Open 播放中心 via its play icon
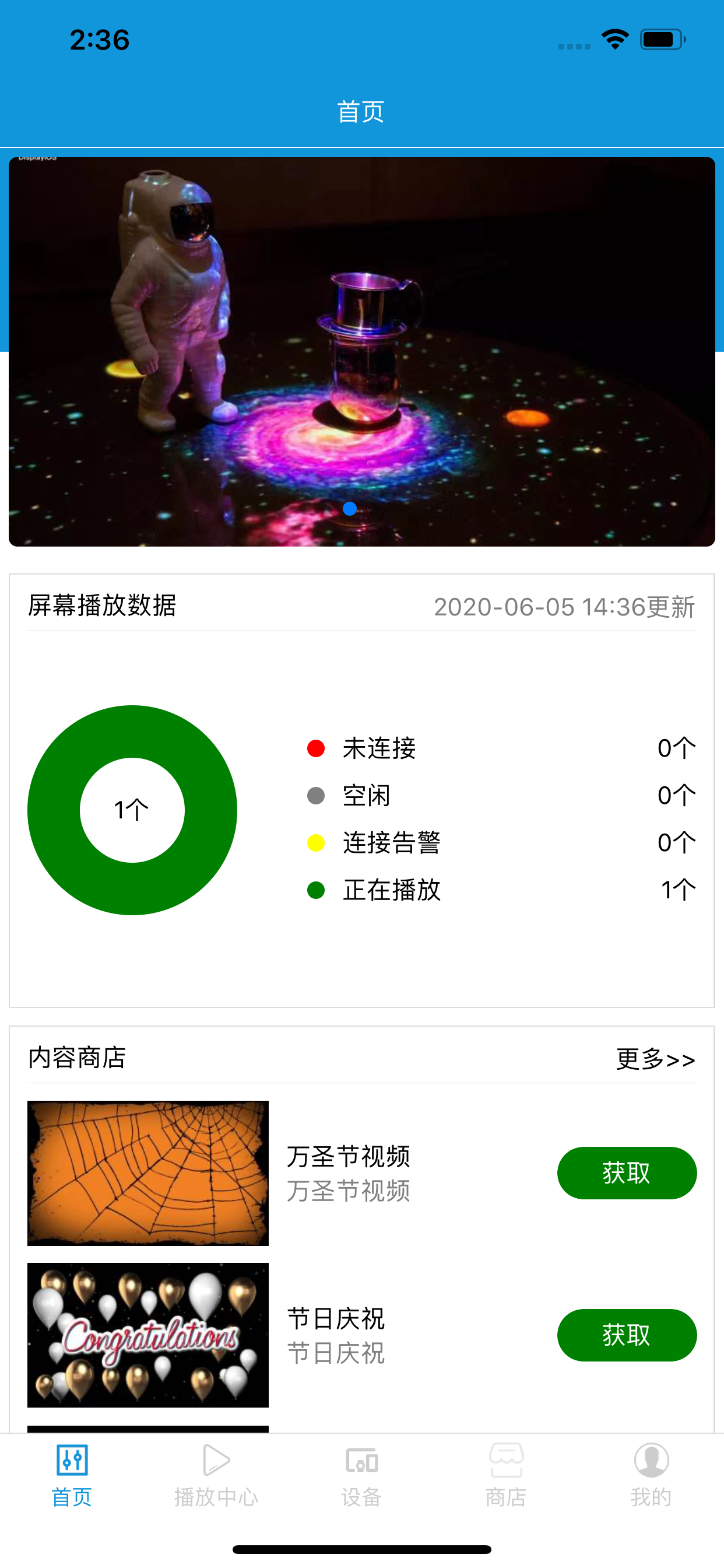The width and height of the screenshot is (724, 1568). coord(216,1460)
